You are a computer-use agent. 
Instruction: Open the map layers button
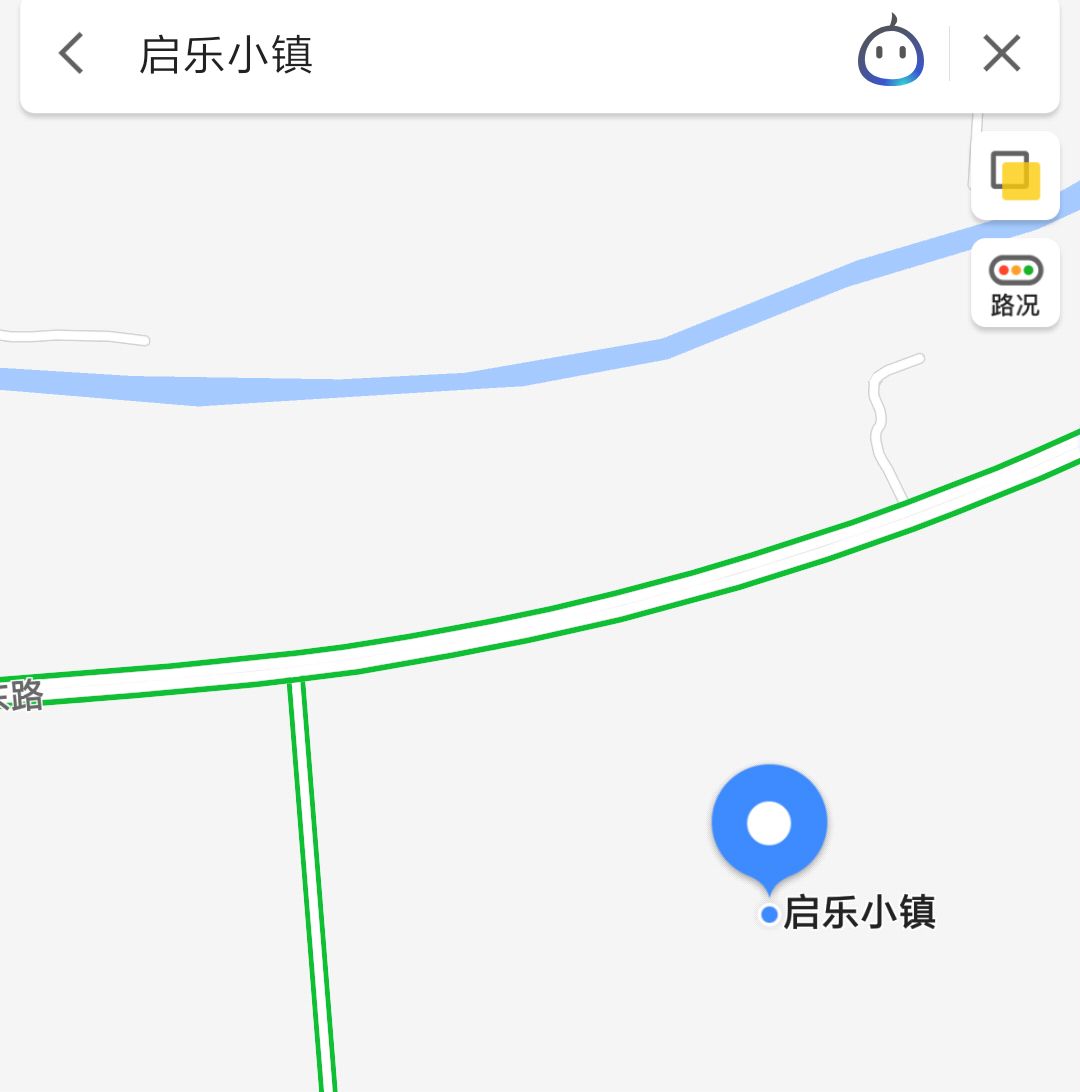click(x=1015, y=176)
